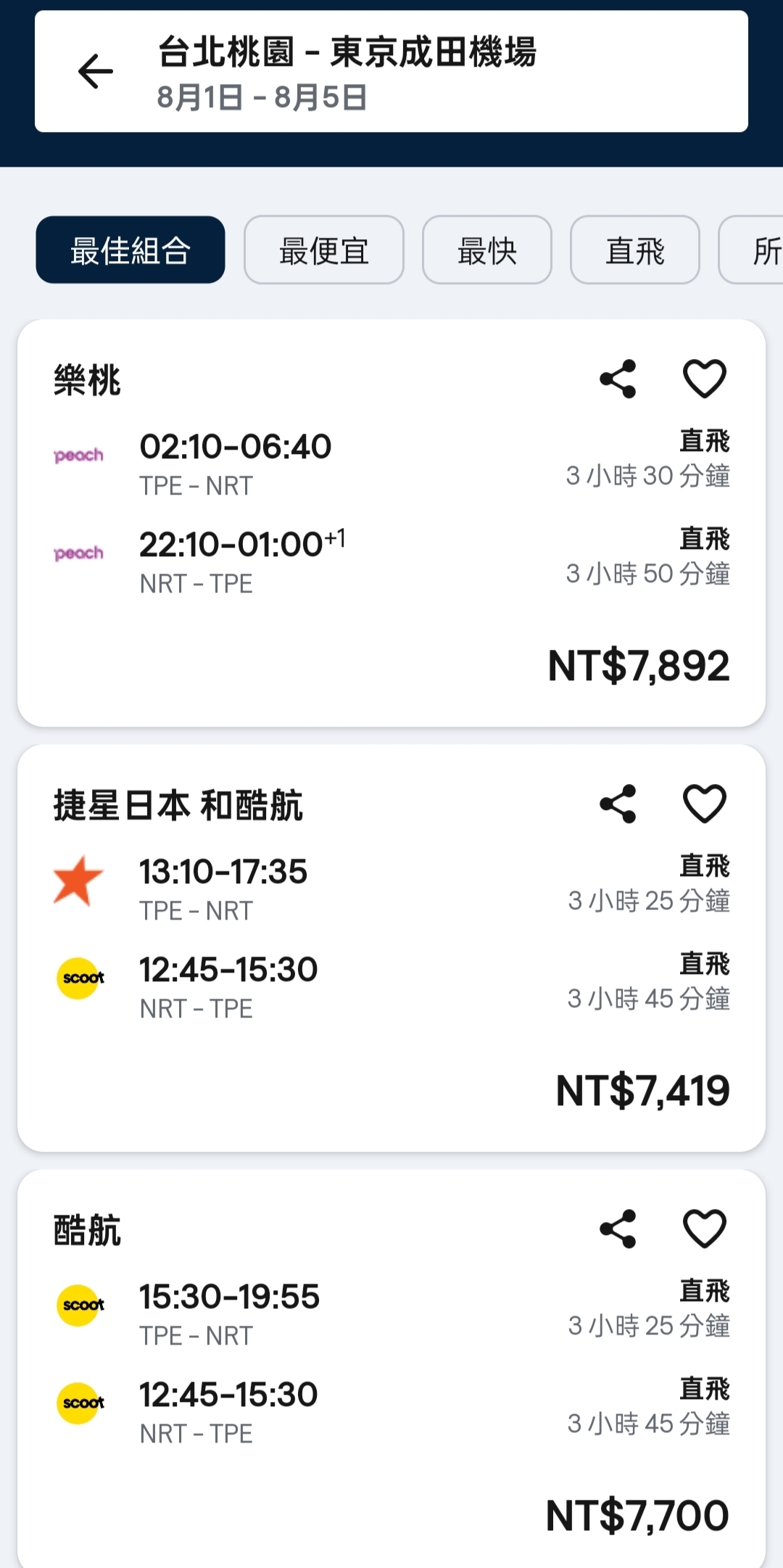Save the 樂桃 flight to favorites
This screenshot has height=1568, width=783.
(705, 379)
